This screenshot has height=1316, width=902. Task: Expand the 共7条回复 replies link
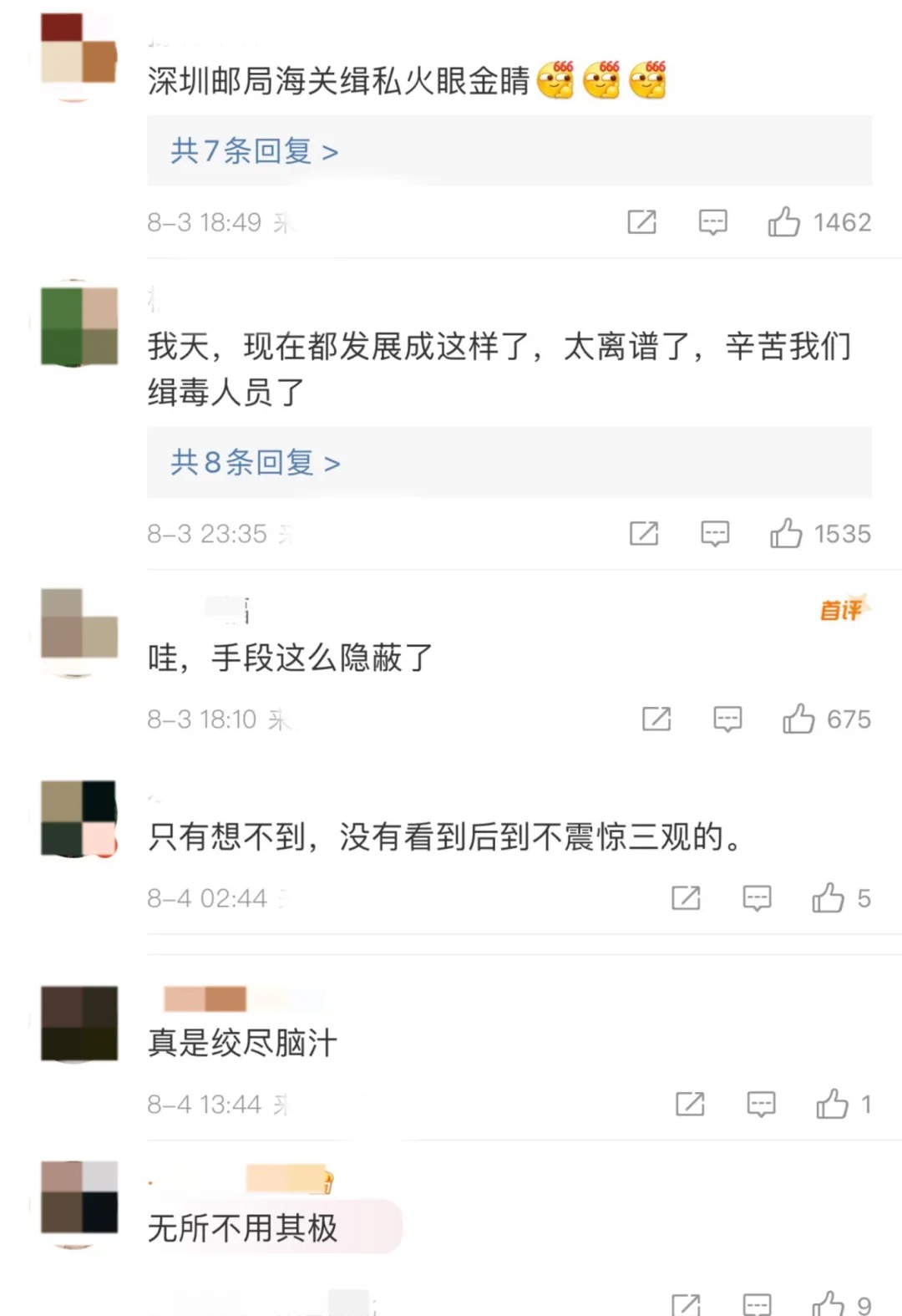pyautogui.click(x=254, y=151)
